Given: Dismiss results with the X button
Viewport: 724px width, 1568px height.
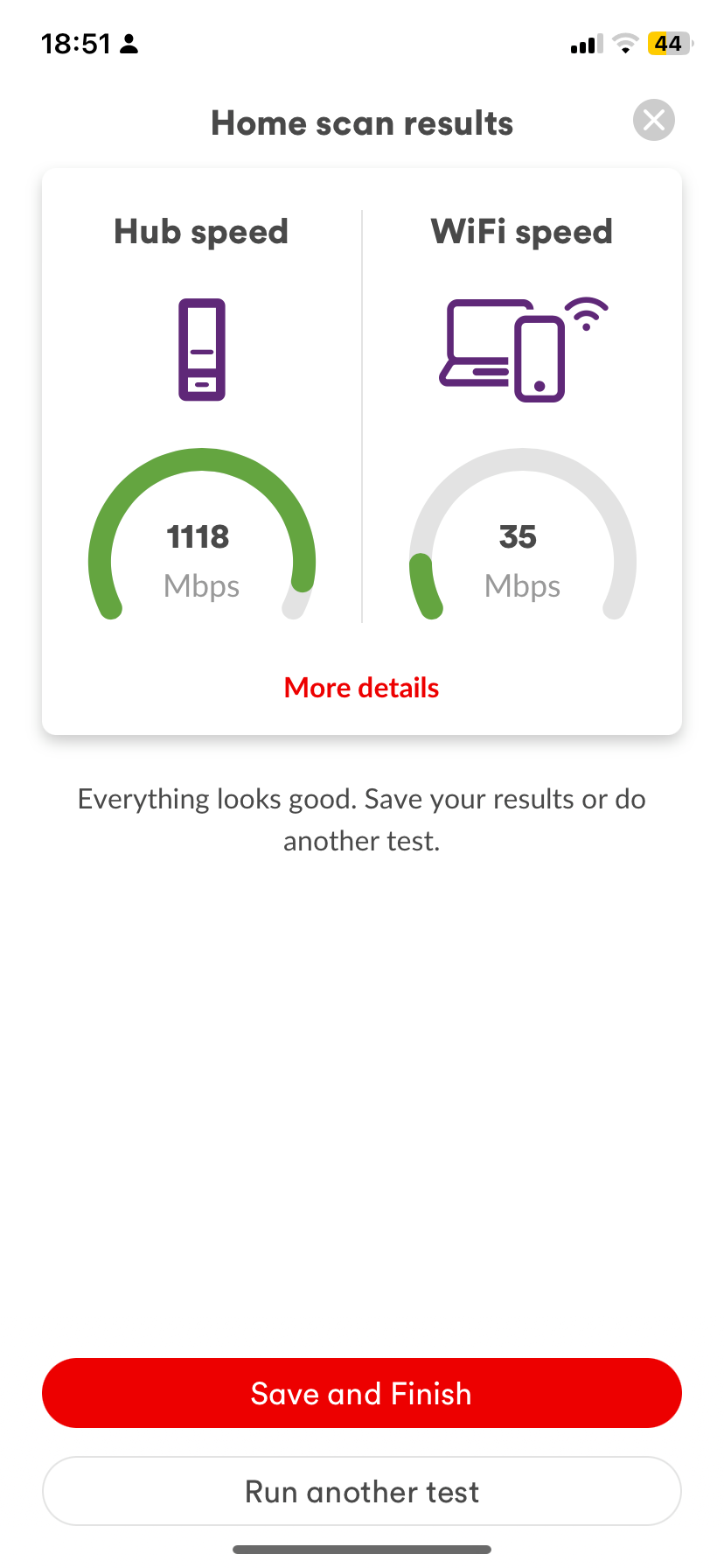Looking at the screenshot, I should (x=653, y=120).
